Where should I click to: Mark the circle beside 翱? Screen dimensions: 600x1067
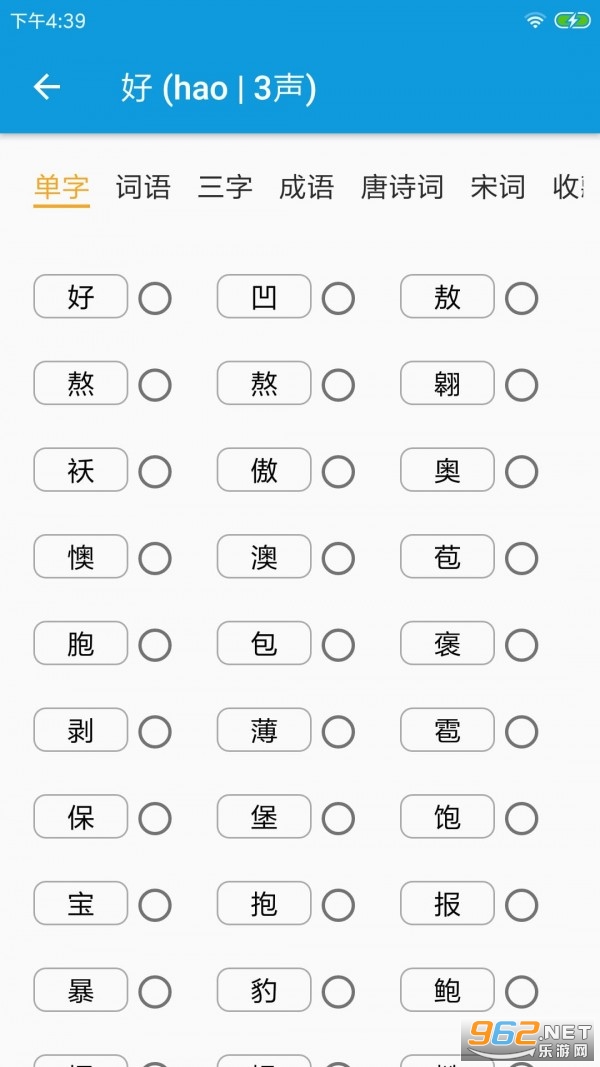click(521, 385)
